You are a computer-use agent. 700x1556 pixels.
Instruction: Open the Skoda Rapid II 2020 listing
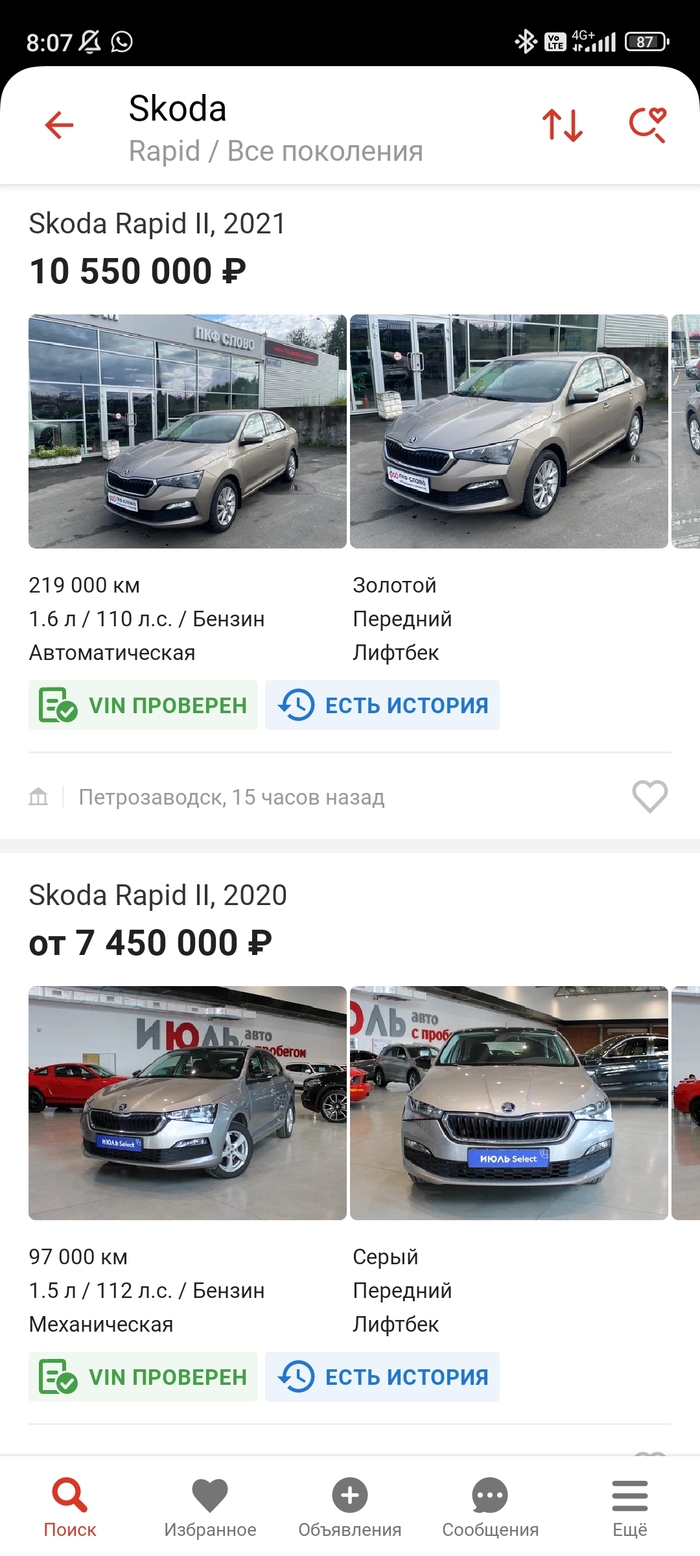(157, 895)
